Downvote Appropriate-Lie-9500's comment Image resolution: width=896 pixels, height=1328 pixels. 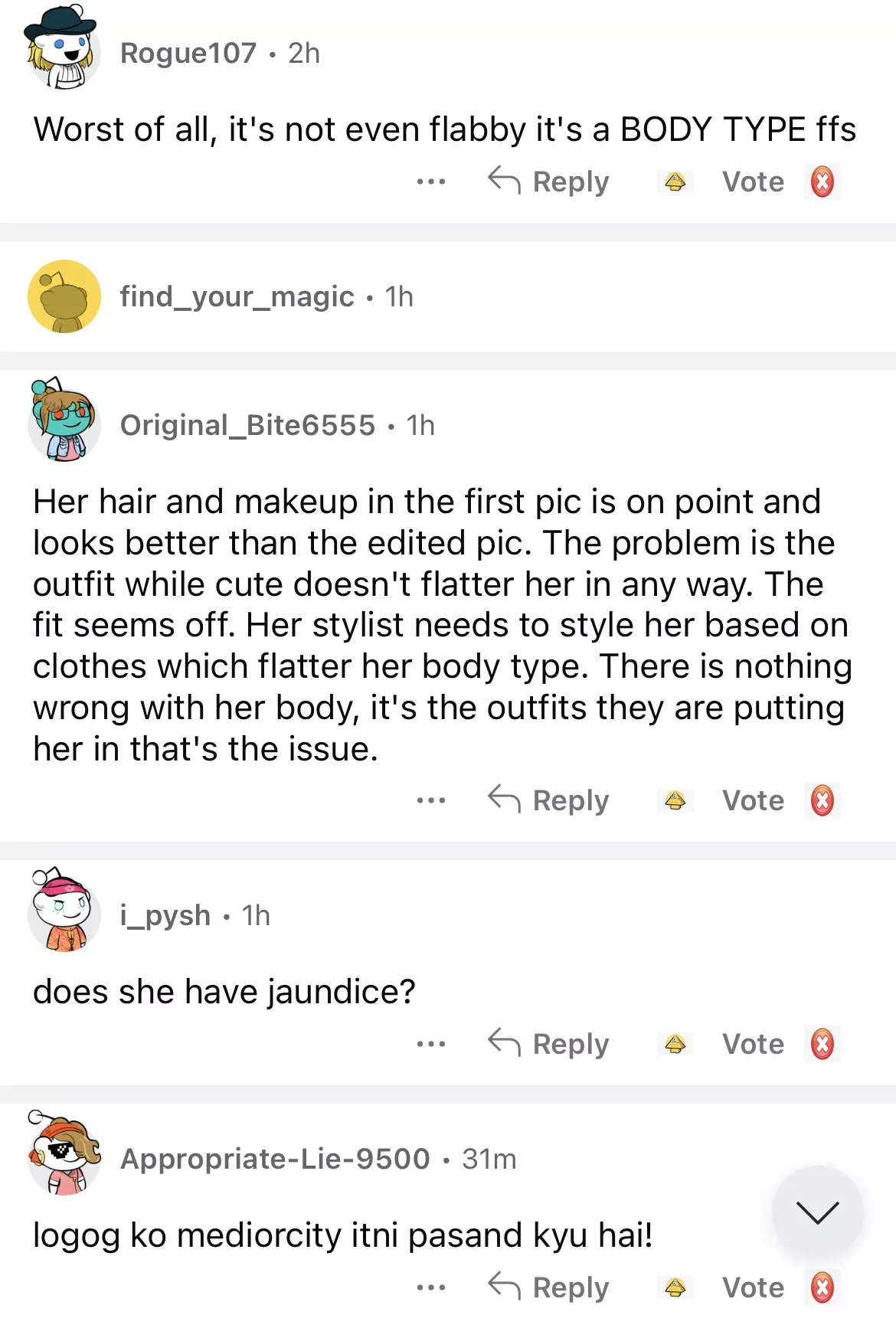[x=822, y=1287]
